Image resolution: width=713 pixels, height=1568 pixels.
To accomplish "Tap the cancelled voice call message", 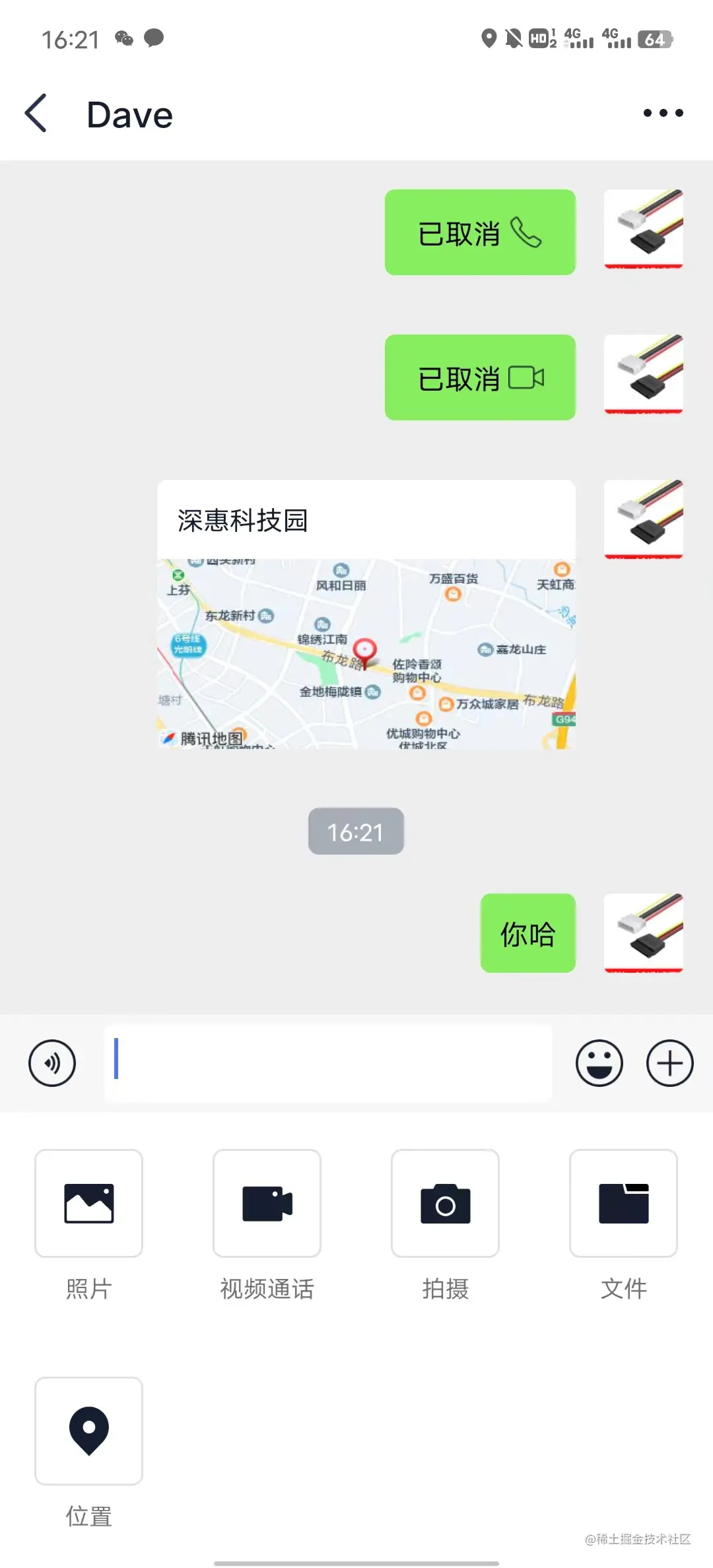I will pyautogui.click(x=480, y=232).
